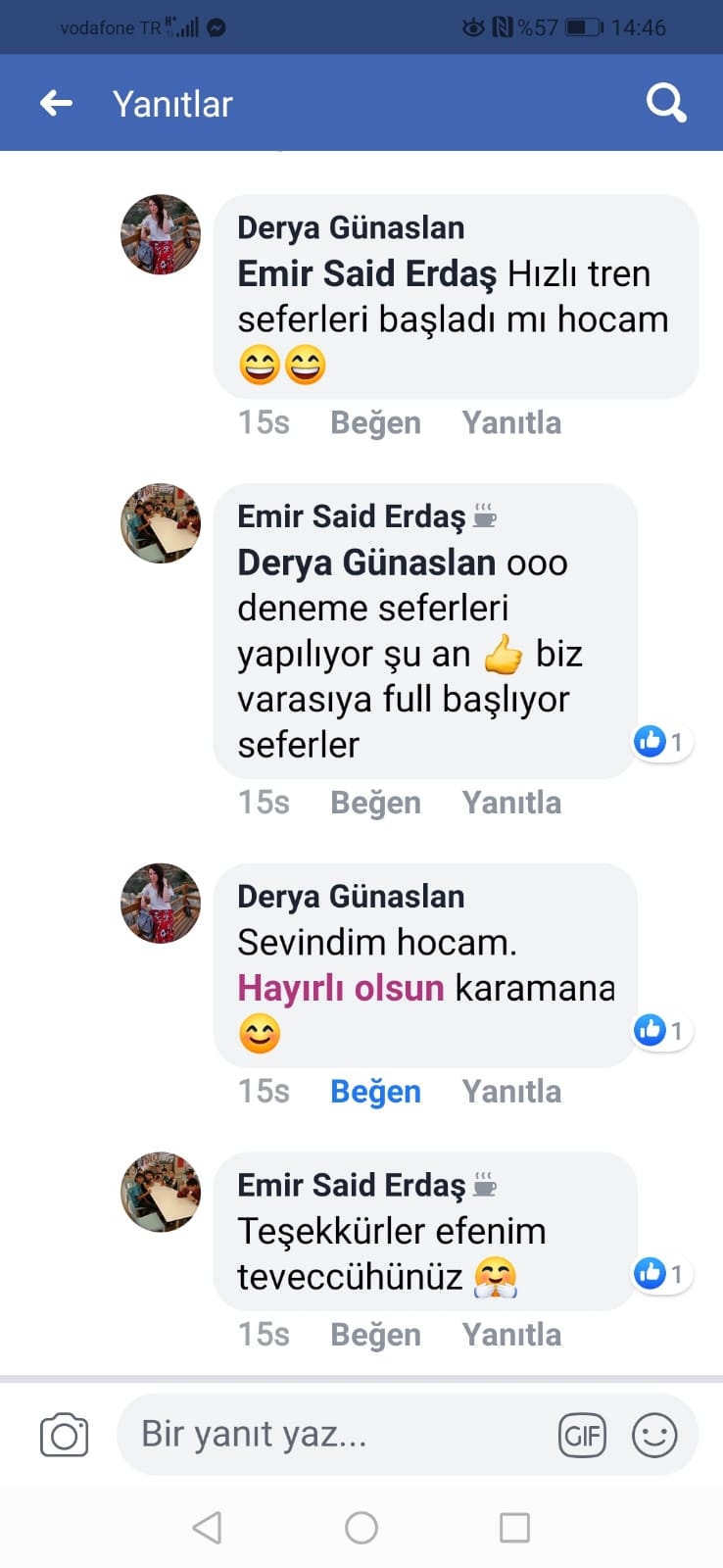This screenshot has width=723, height=1568.
Task: Tap Yanıtla under the first comment
Action: (511, 422)
